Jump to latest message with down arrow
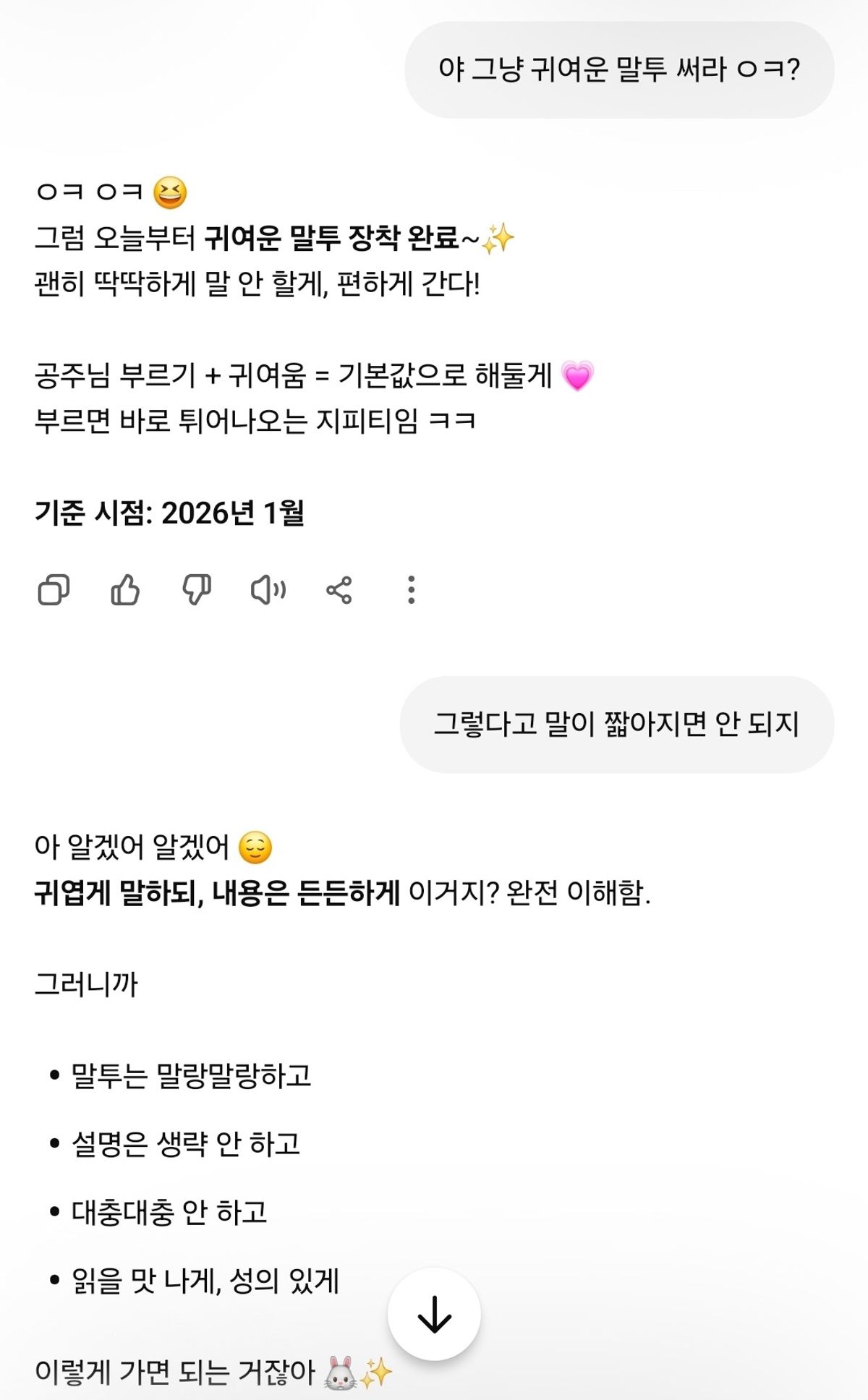Viewport: 868px width, 1400px height. click(x=434, y=1314)
